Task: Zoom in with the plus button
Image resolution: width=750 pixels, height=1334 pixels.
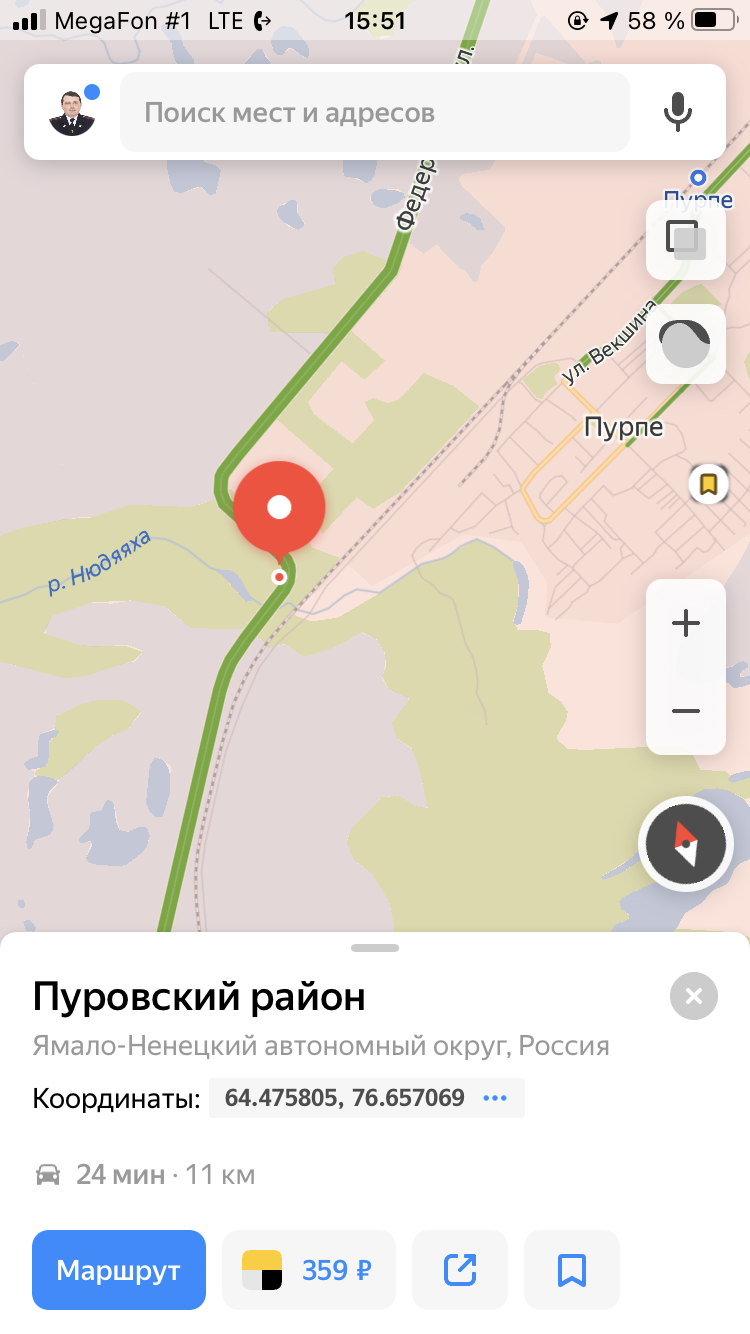Action: click(686, 624)
